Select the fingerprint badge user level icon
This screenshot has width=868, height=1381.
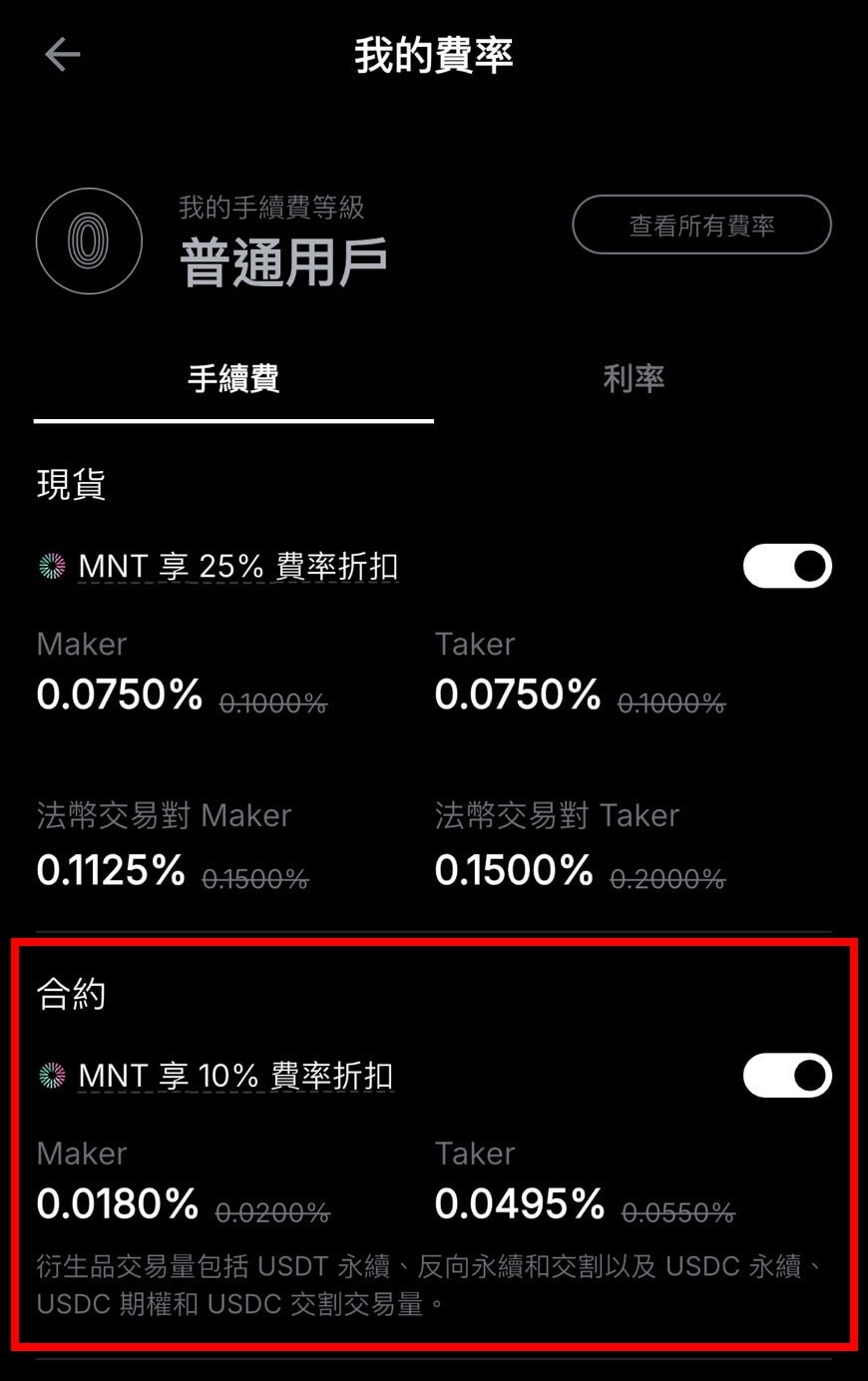89,240
